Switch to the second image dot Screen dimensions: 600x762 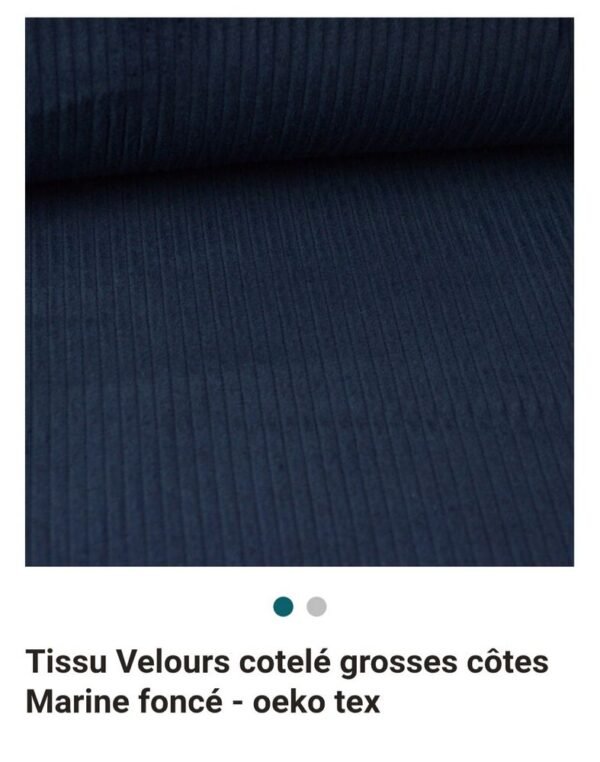[316, 606]
